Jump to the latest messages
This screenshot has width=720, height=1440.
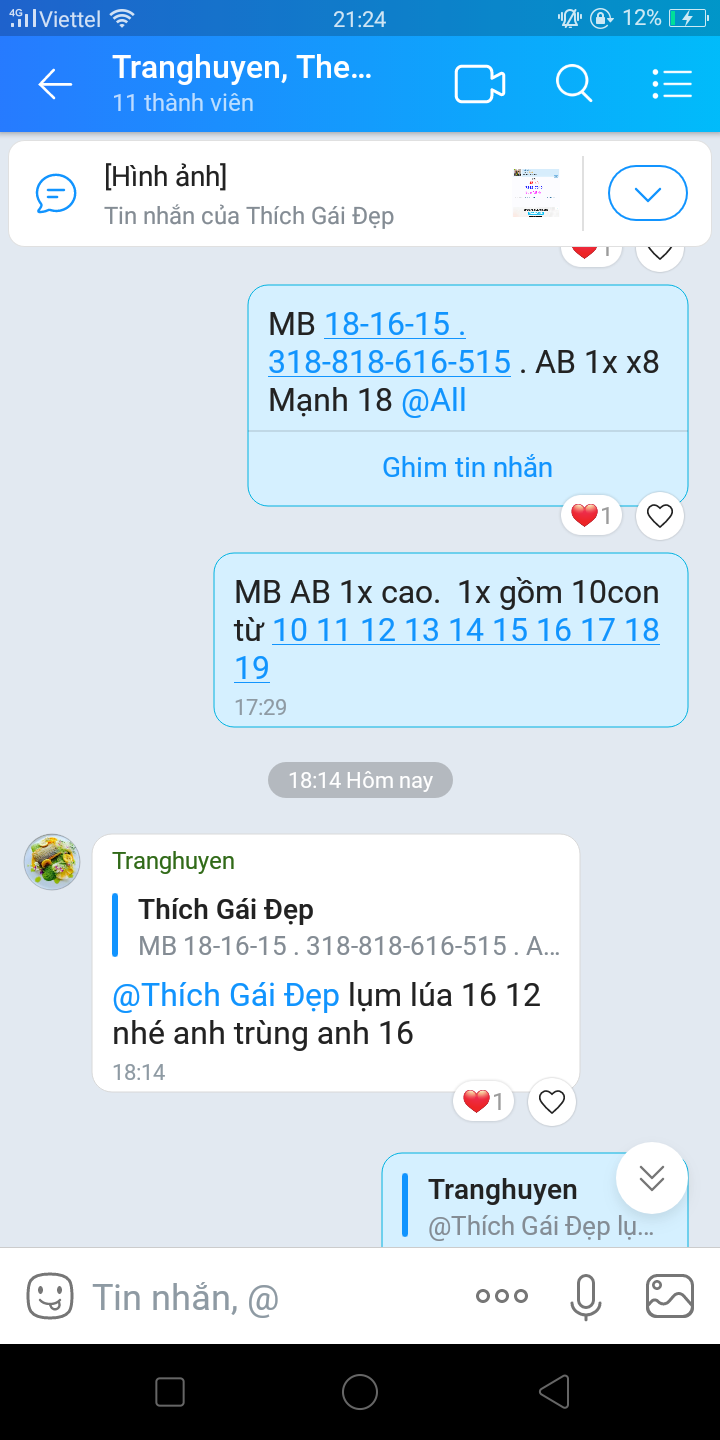652,1178
